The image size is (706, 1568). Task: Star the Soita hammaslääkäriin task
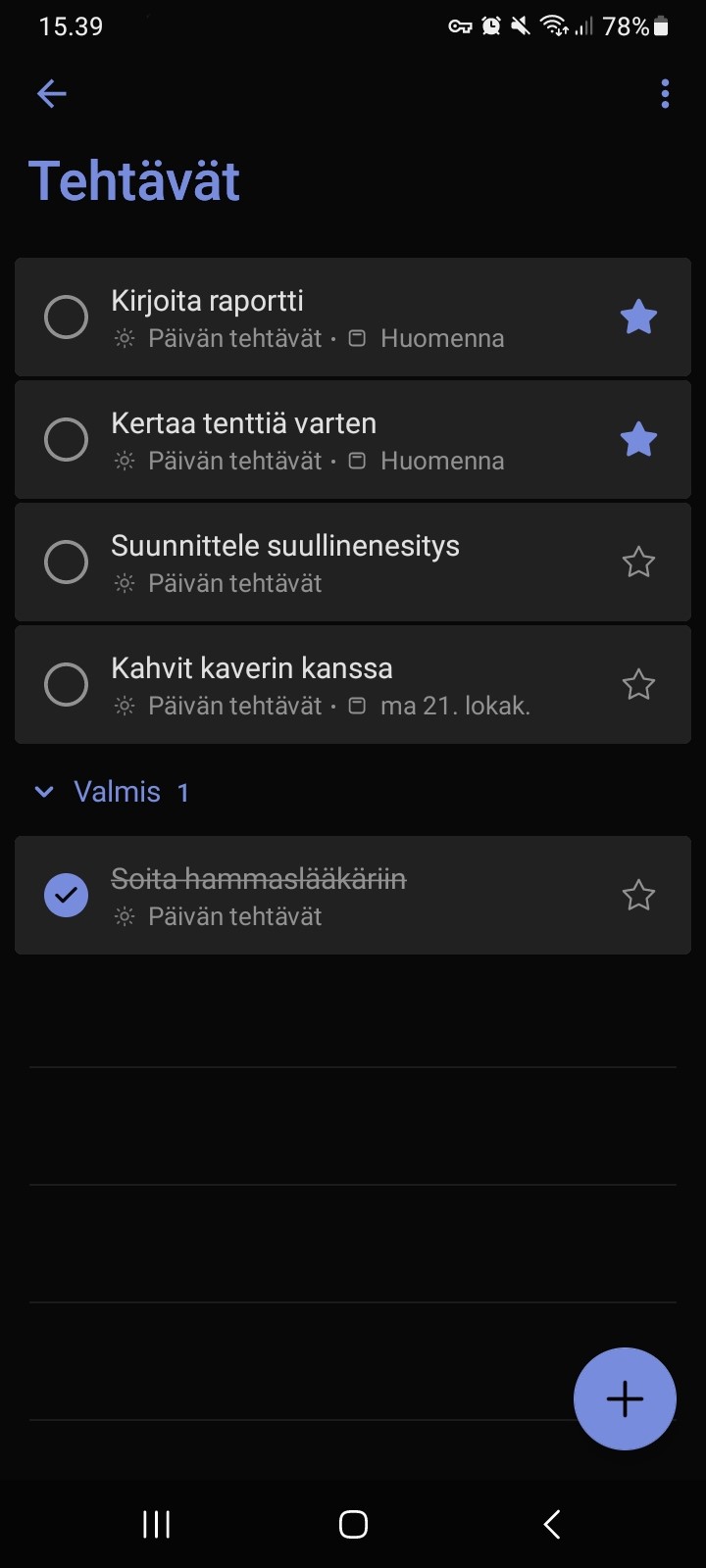pos(638,896)
